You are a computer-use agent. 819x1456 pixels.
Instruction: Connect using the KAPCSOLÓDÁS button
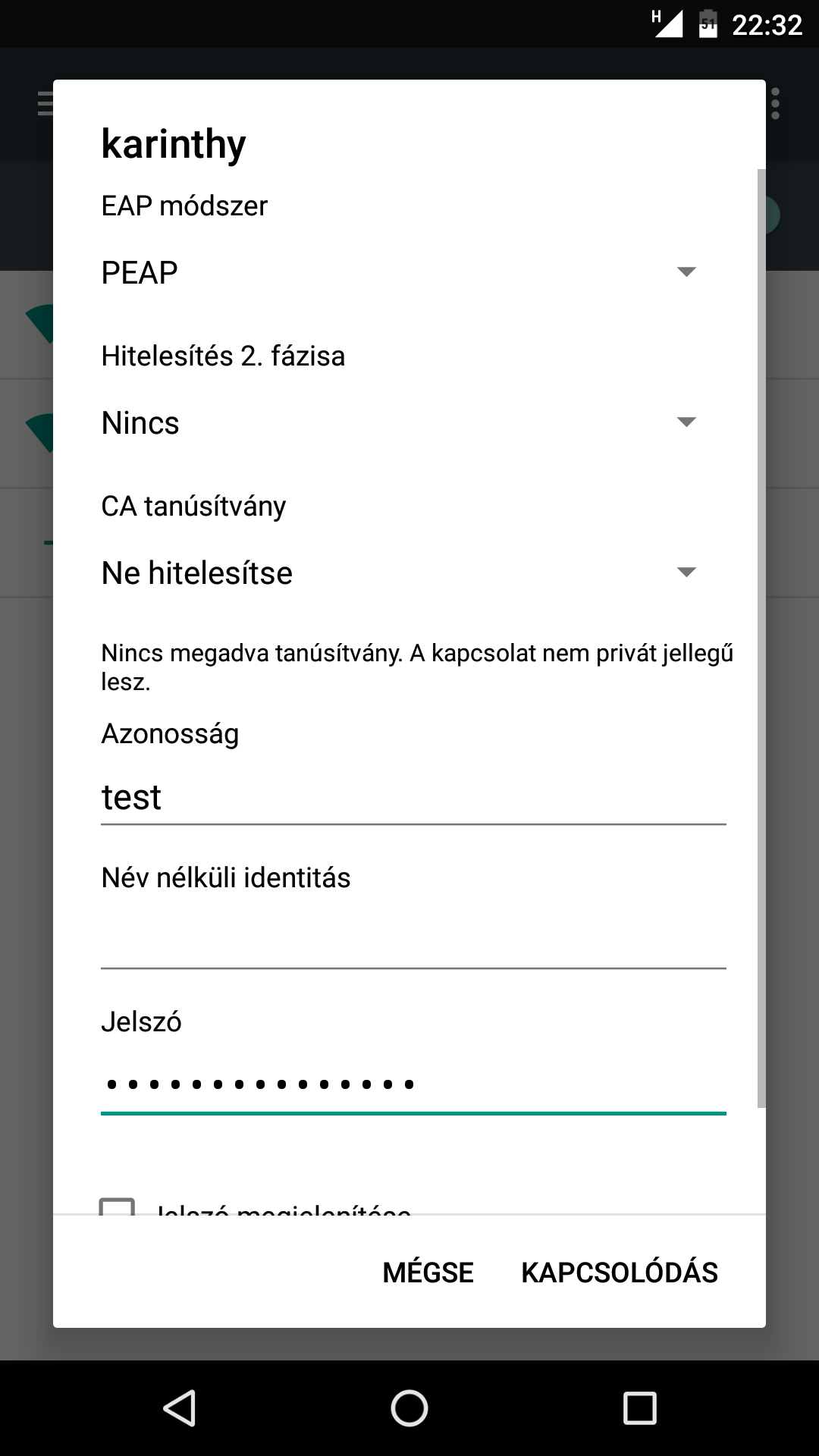click(x=619, y=1272)
